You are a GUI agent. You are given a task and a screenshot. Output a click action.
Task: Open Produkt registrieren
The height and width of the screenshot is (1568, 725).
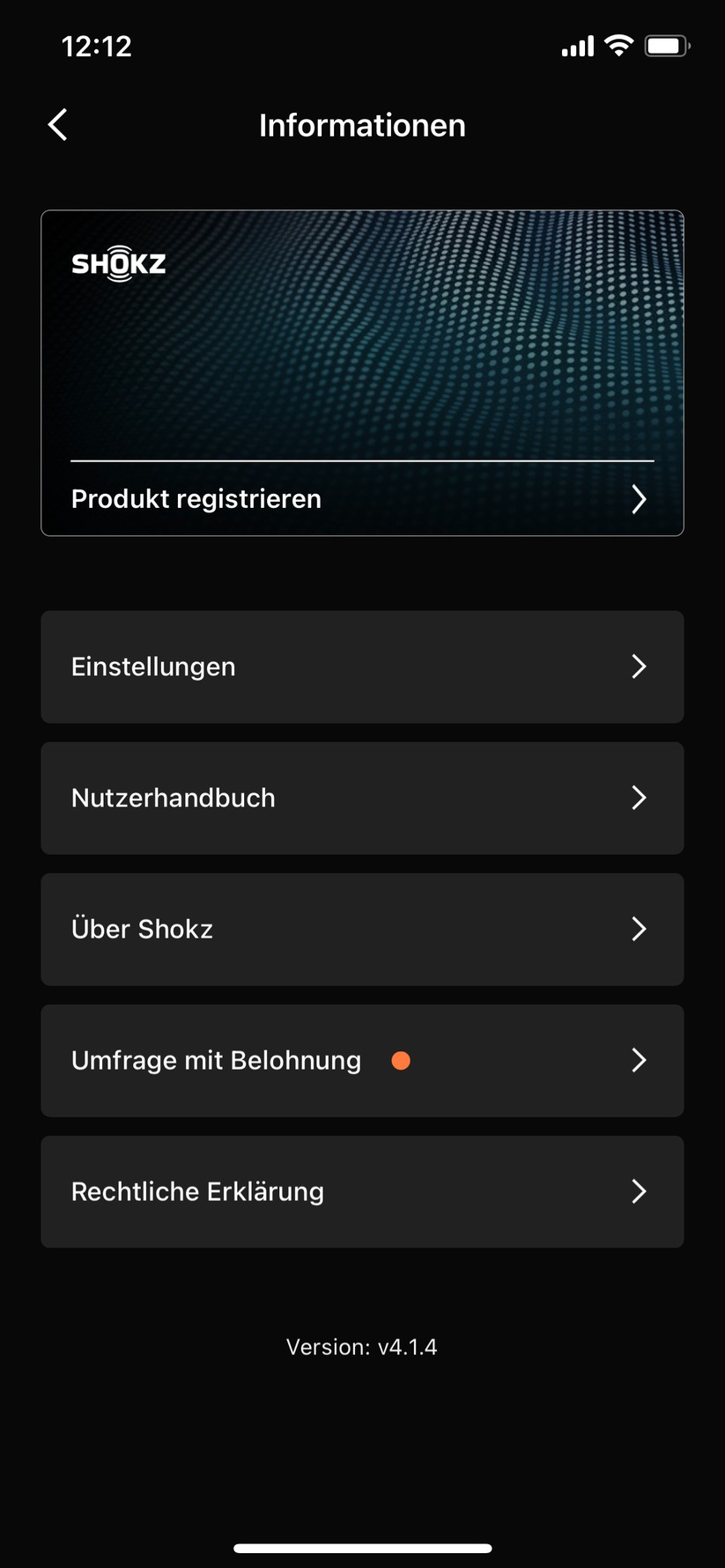click(361, 499)
